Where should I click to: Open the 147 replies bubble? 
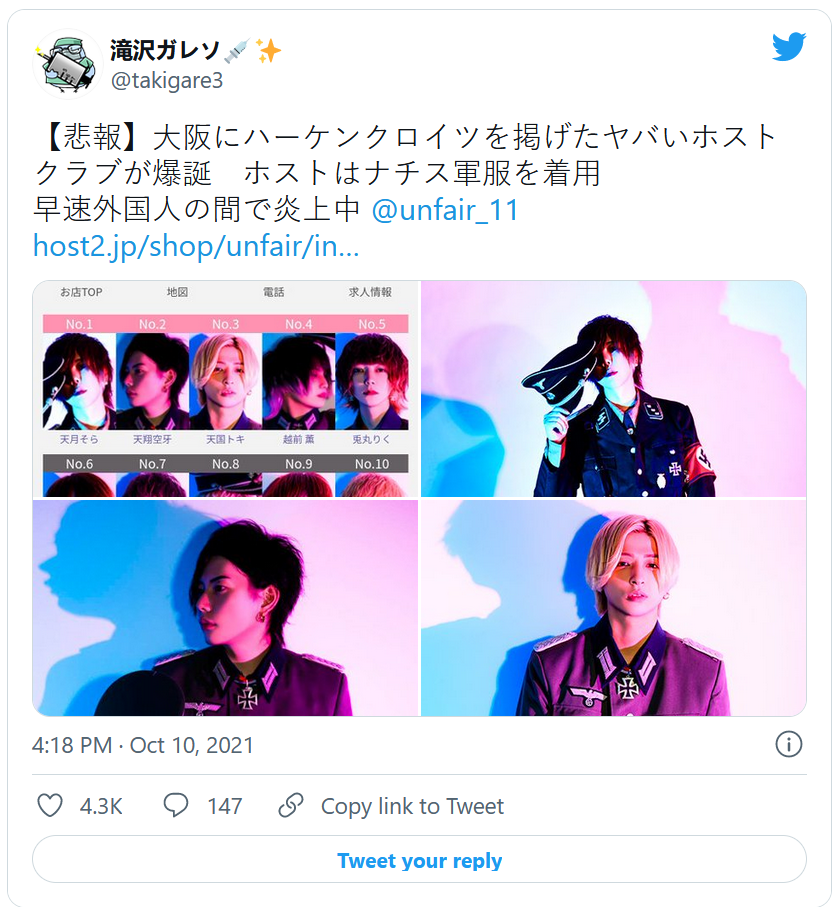click(x=177, y=806)
